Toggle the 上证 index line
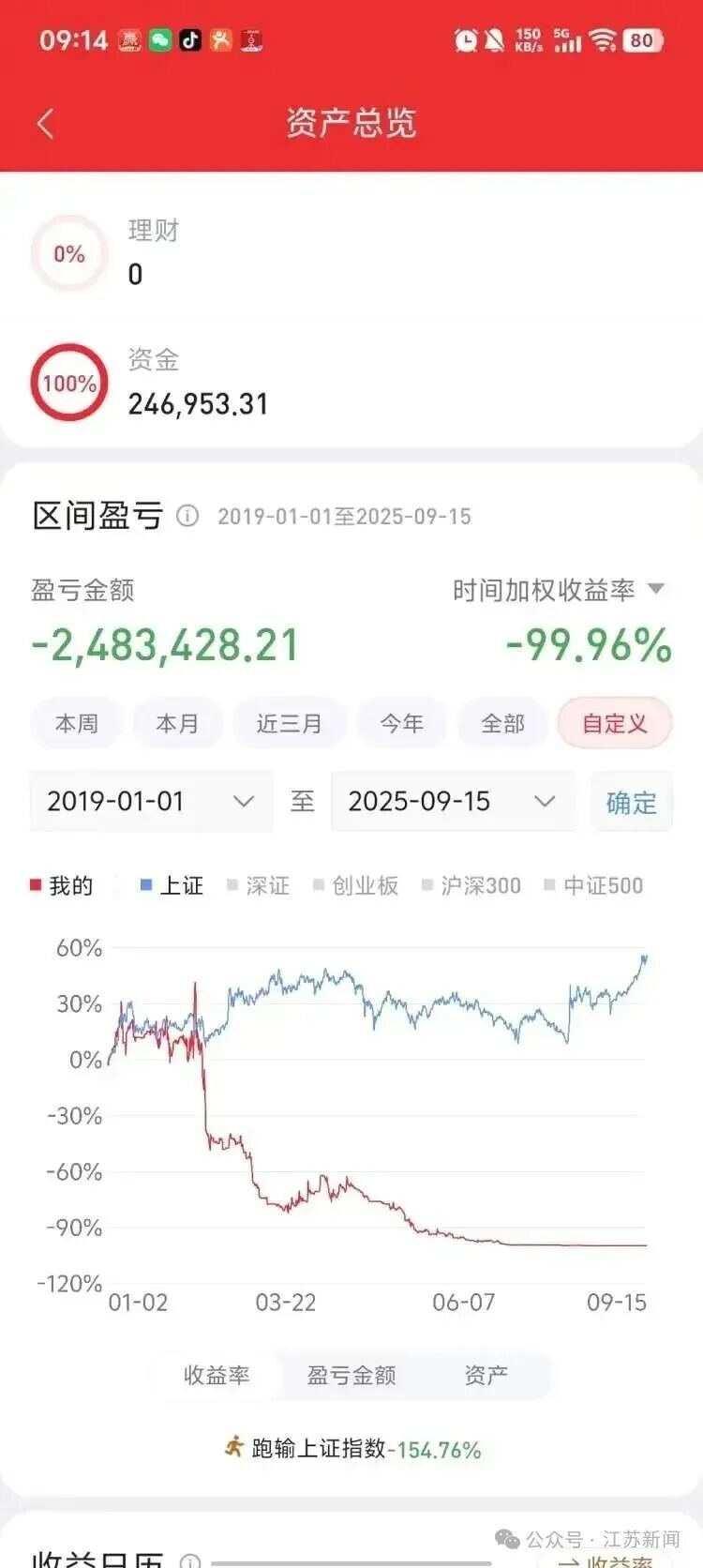The image size is (703, 1568). [x=172, y=885]
